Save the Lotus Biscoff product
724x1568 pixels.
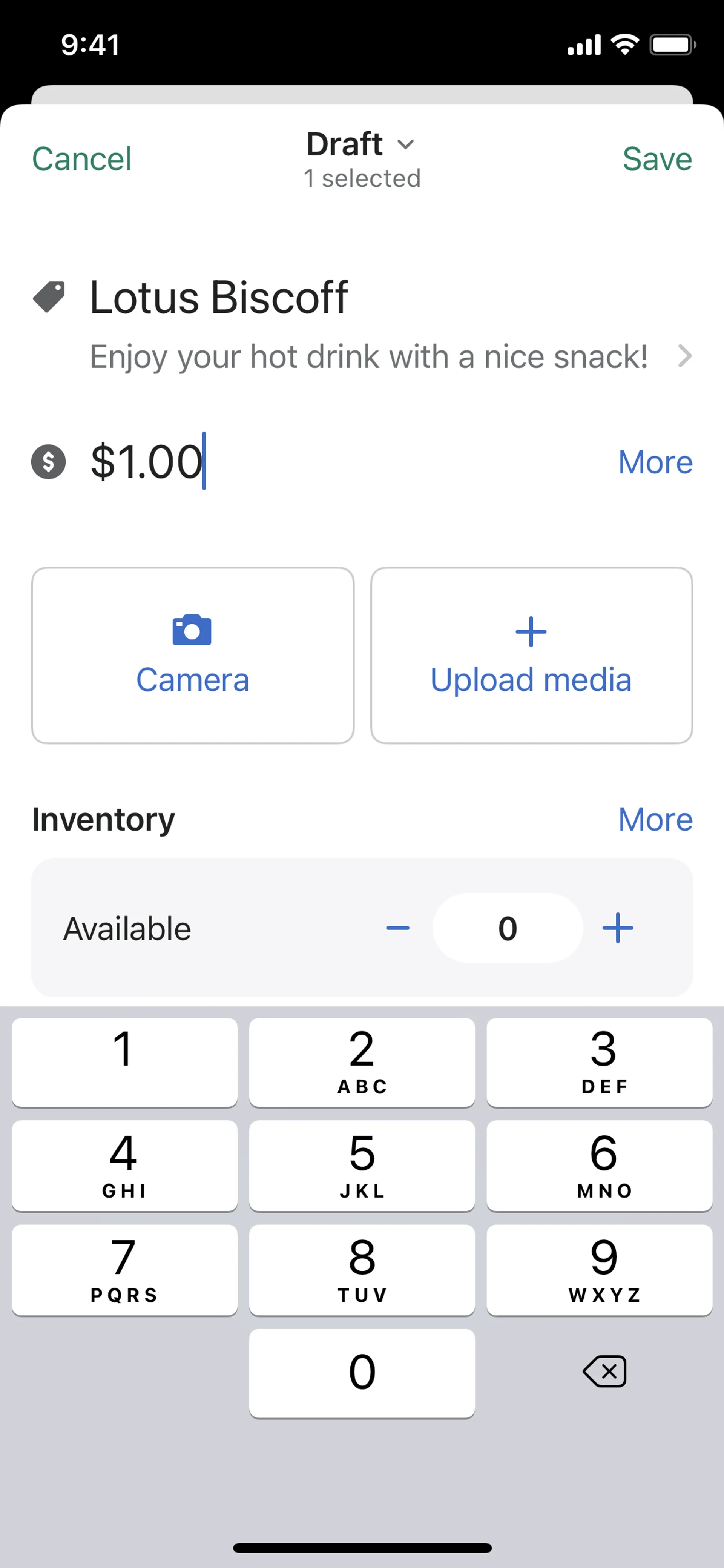click(657, 160)
